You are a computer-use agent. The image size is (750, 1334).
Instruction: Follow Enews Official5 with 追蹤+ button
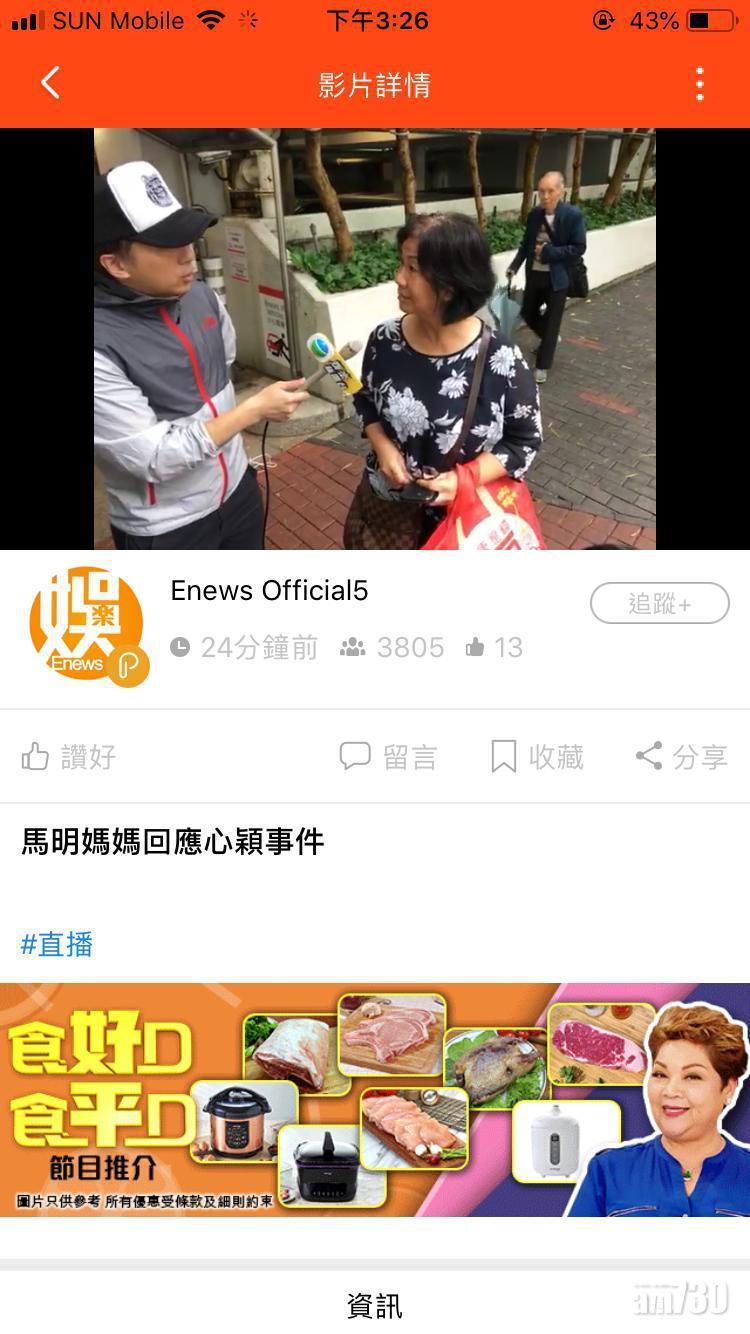click(x=659, y=604)
